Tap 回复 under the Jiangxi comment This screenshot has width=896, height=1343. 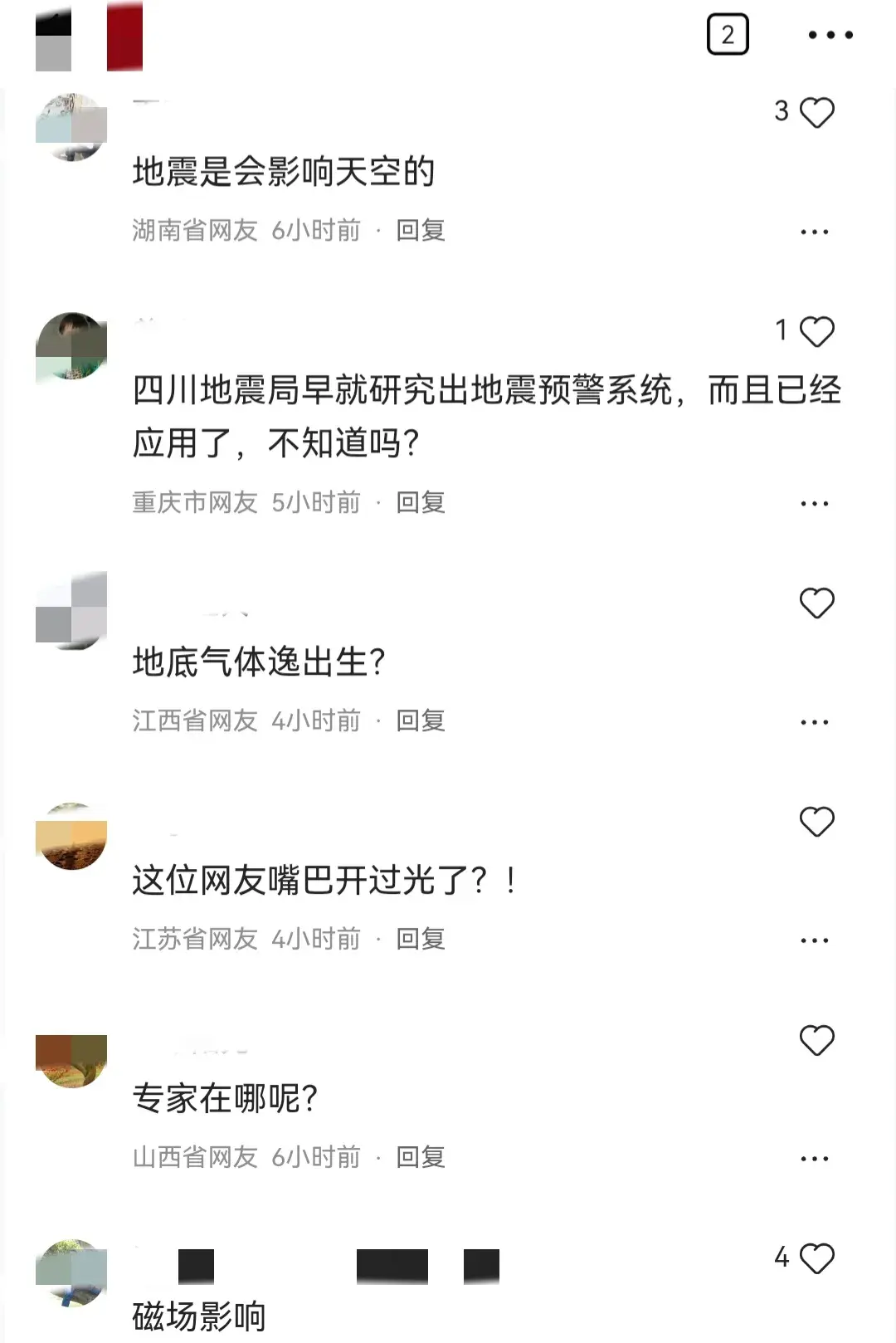[420, 720]
